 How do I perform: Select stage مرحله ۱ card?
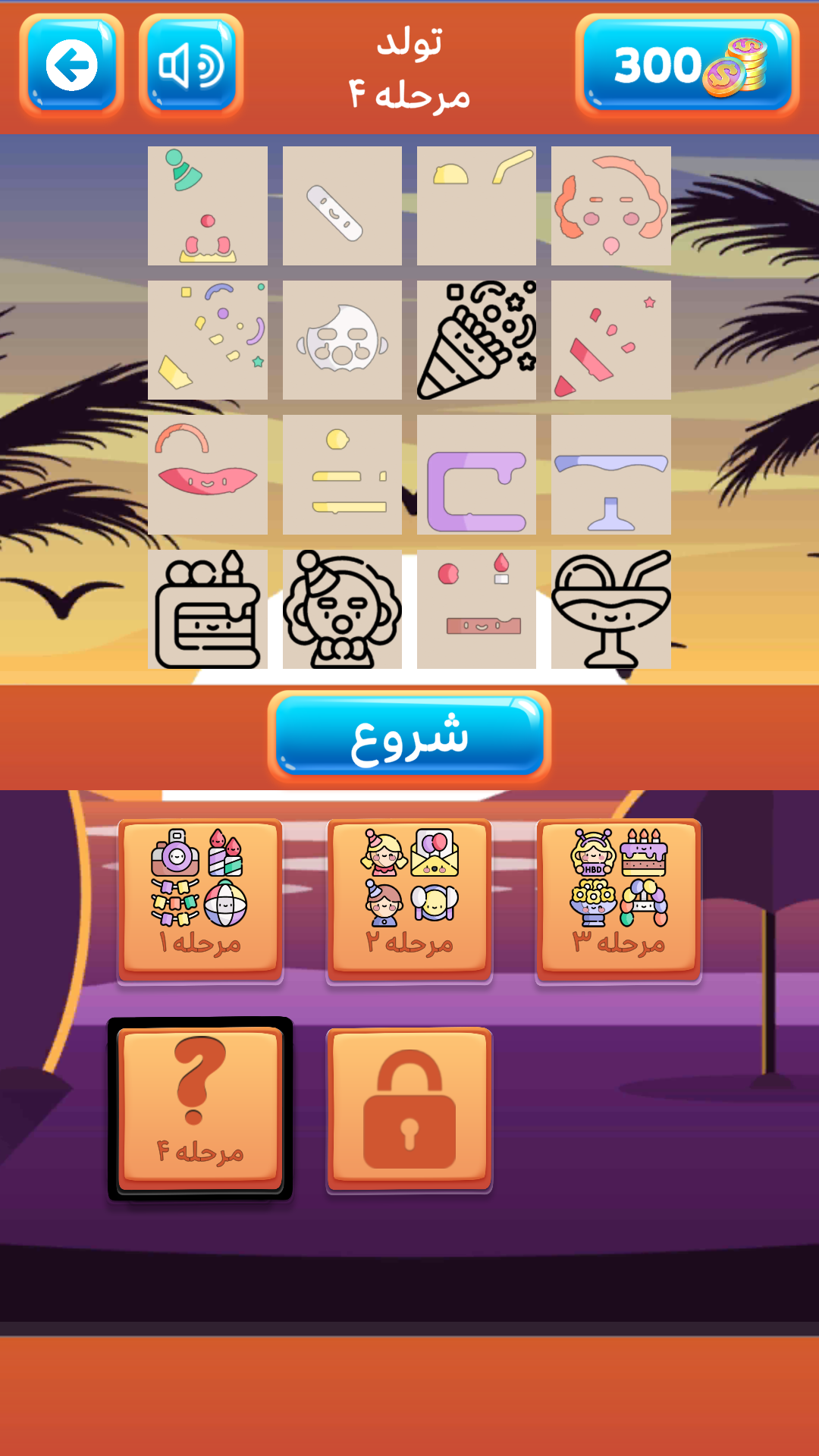coord(200,900)
